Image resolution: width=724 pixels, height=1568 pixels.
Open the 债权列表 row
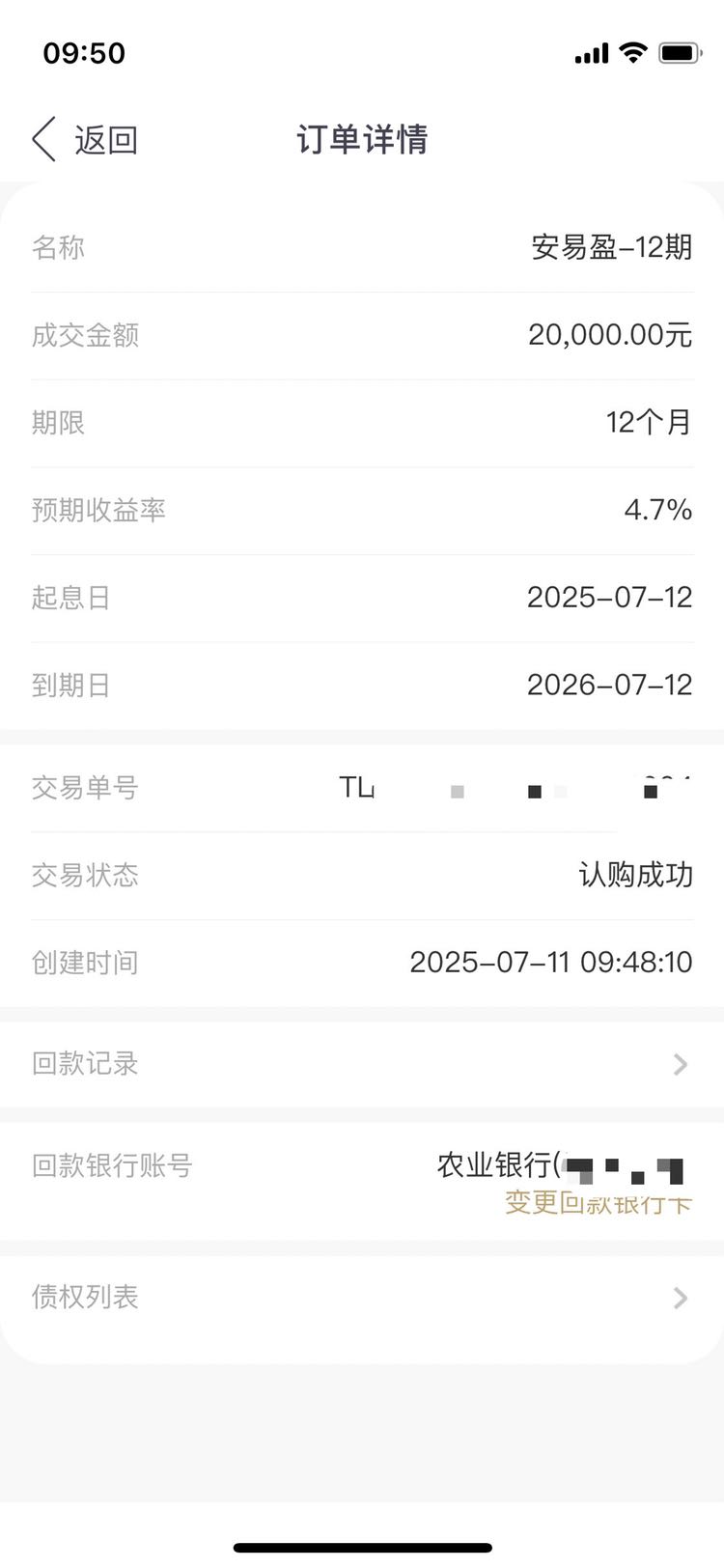click(x=362, y=1297)
